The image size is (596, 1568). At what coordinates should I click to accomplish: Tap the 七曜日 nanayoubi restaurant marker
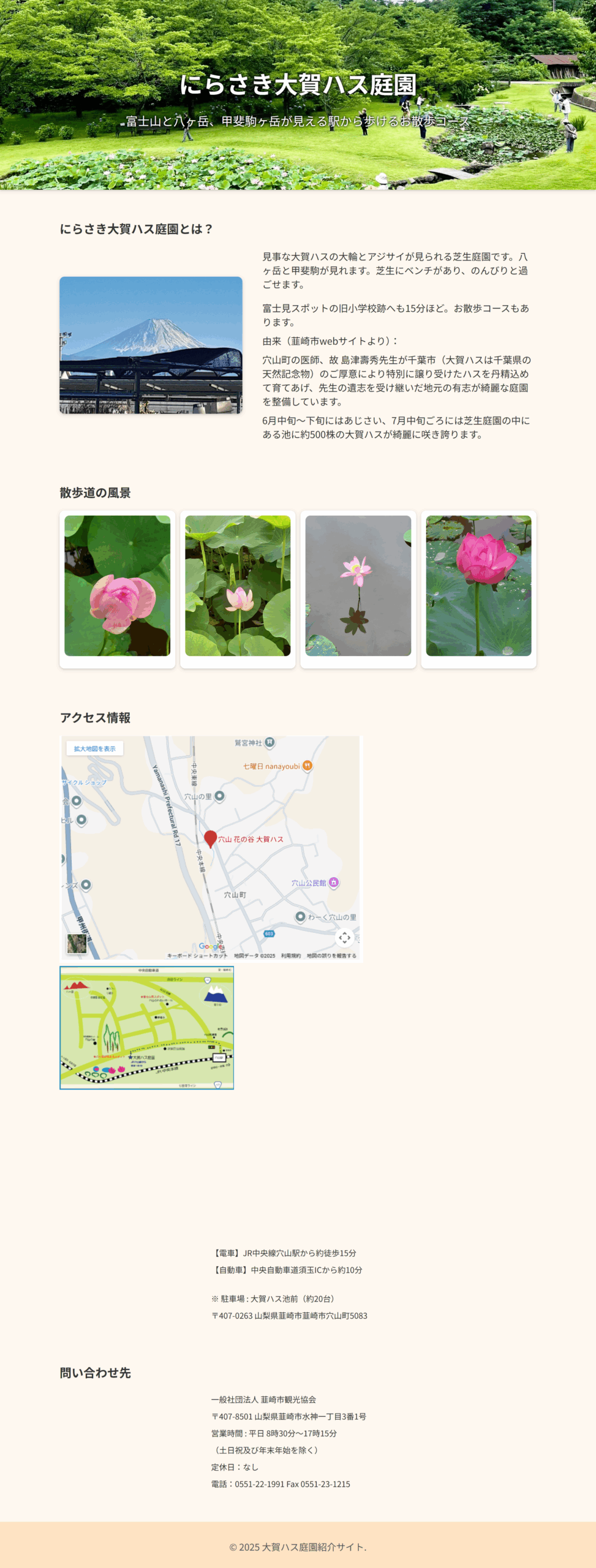[x=307, y=766]
